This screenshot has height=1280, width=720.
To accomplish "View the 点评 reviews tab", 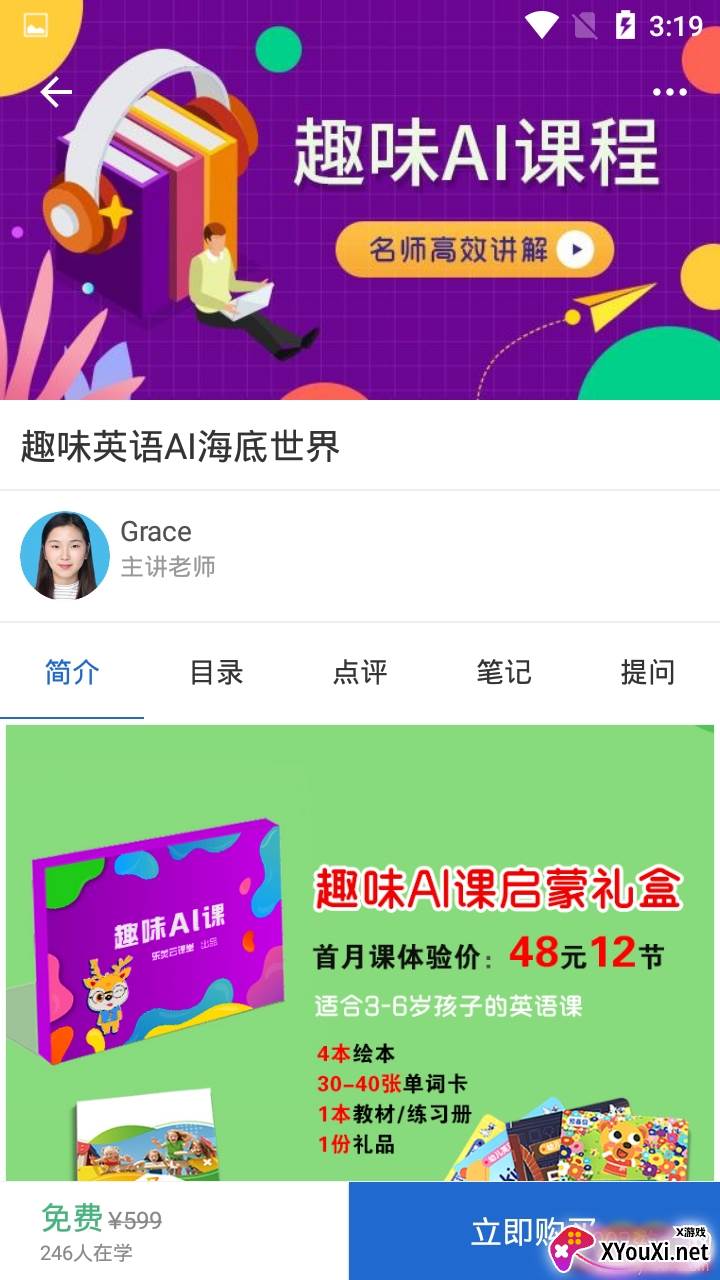I will click(360, 672).
